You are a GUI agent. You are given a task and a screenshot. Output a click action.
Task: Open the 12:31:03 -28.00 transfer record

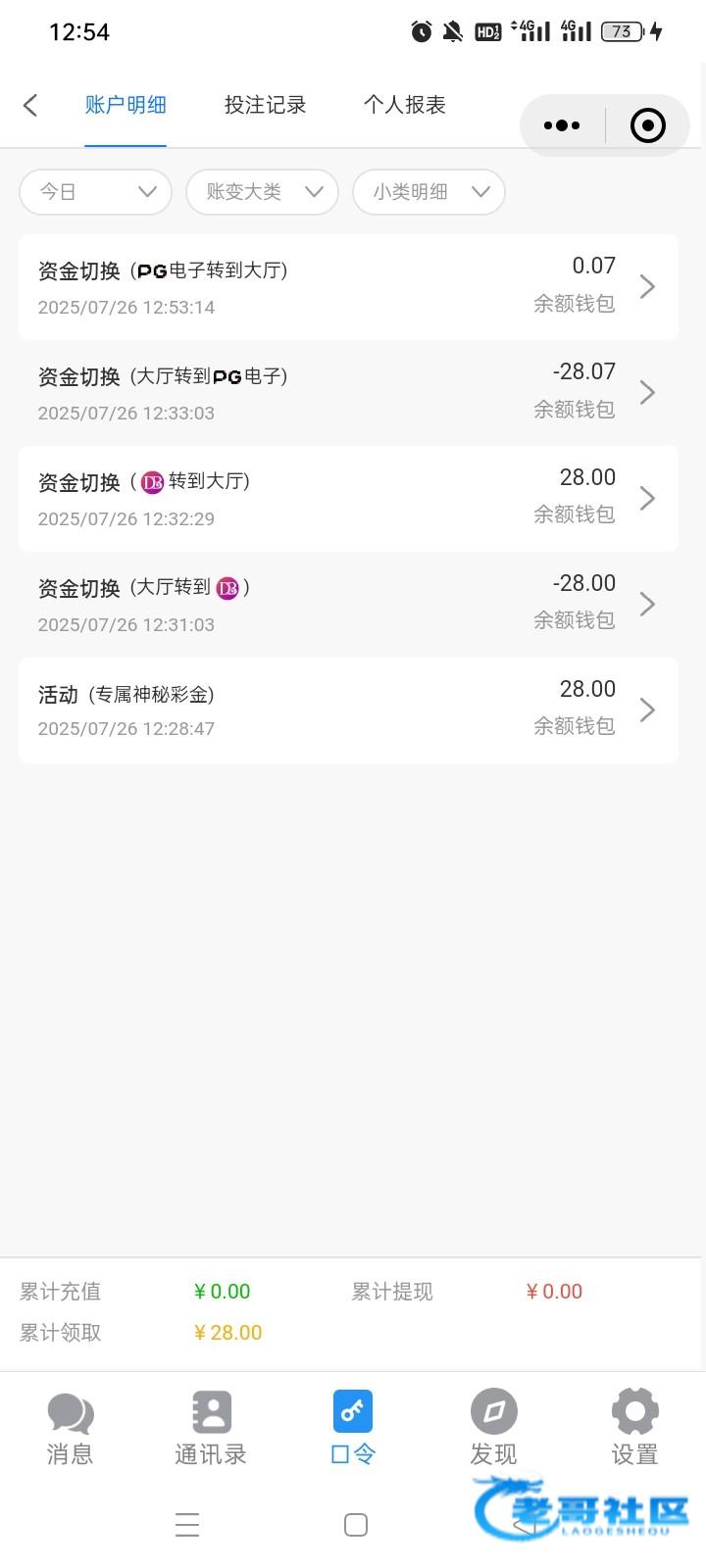pos(348,604)
